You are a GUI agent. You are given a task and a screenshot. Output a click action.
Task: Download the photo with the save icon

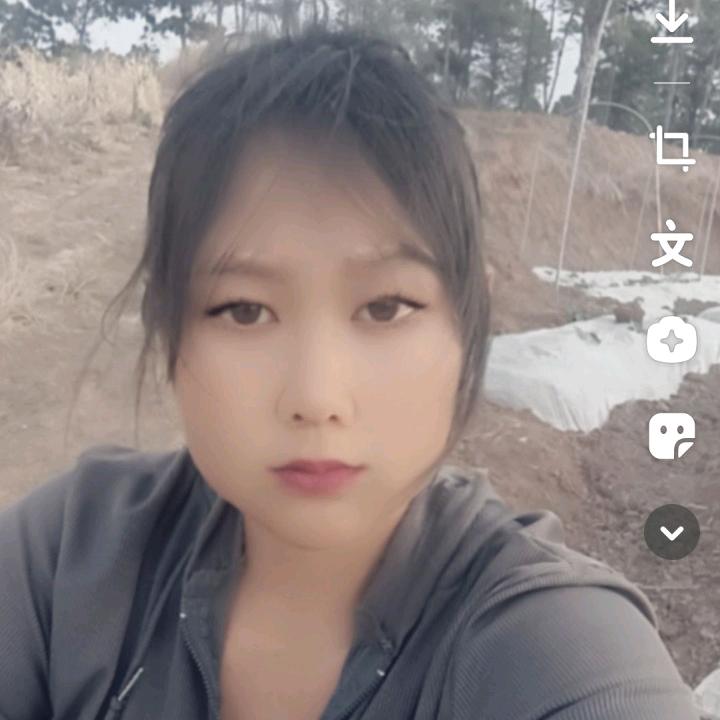(x=672, y=24)
